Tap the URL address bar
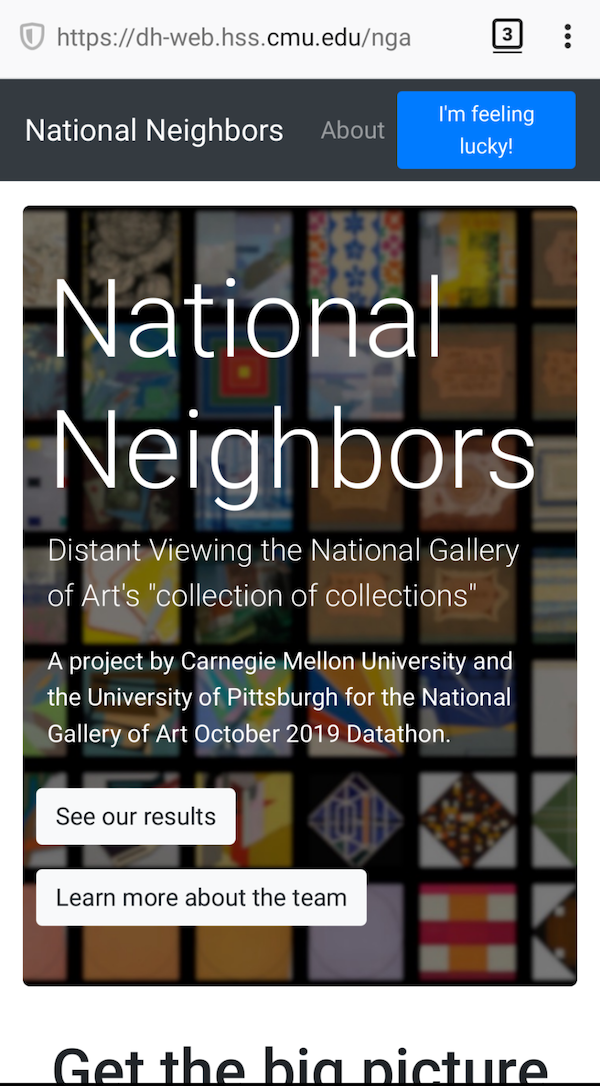The image size is (600, 1086). (234, 37)
